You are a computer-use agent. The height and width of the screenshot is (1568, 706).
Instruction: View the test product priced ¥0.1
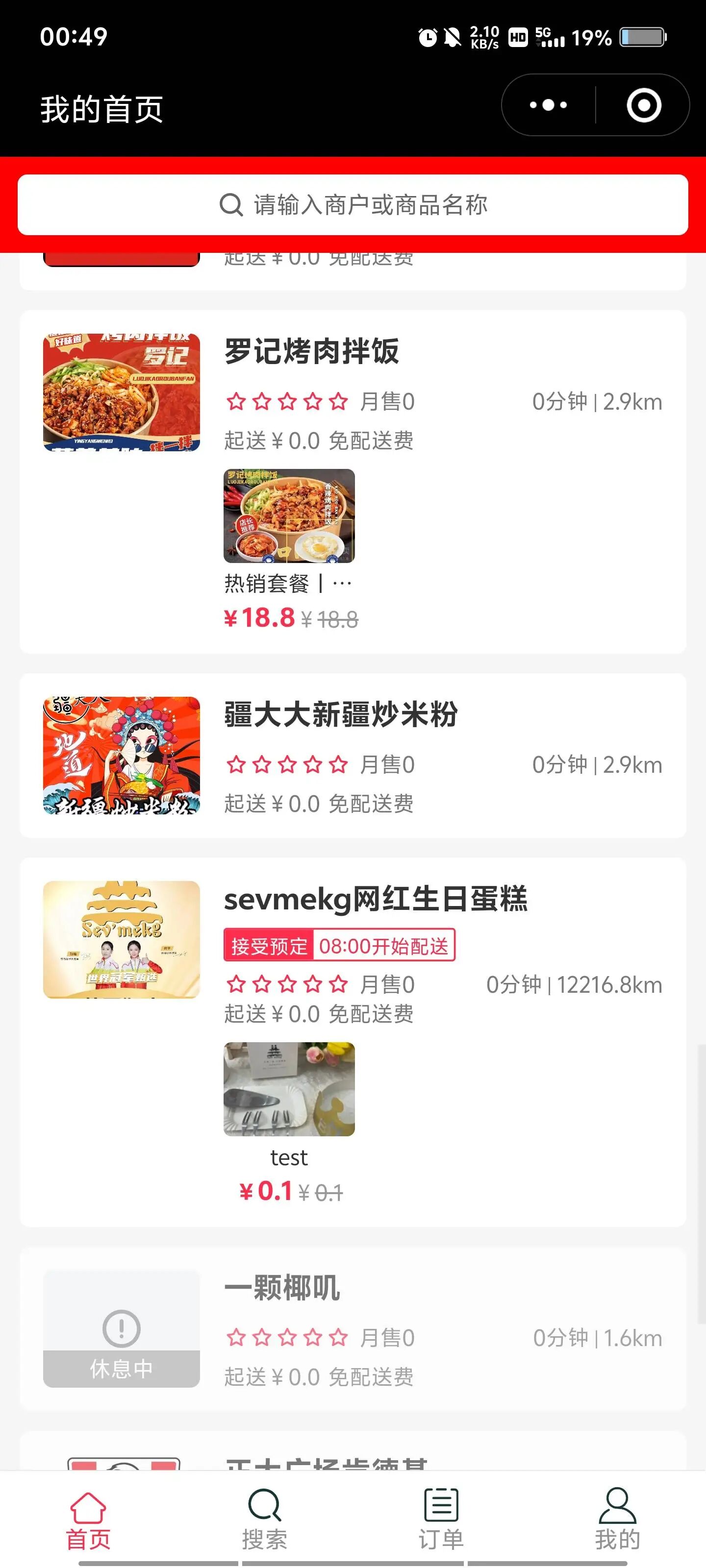[289, 1090]
